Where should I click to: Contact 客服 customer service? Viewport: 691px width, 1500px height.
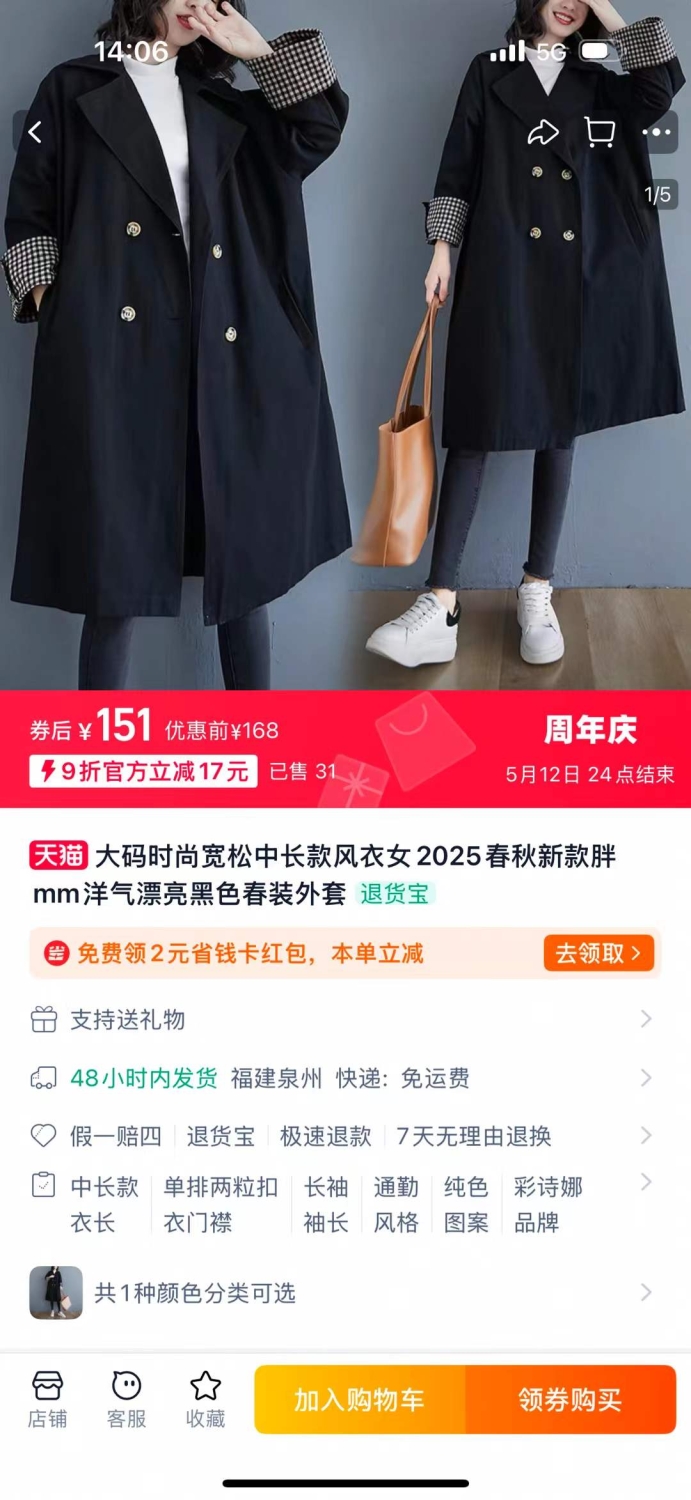pyautogui.click(x=126, y=1399)
